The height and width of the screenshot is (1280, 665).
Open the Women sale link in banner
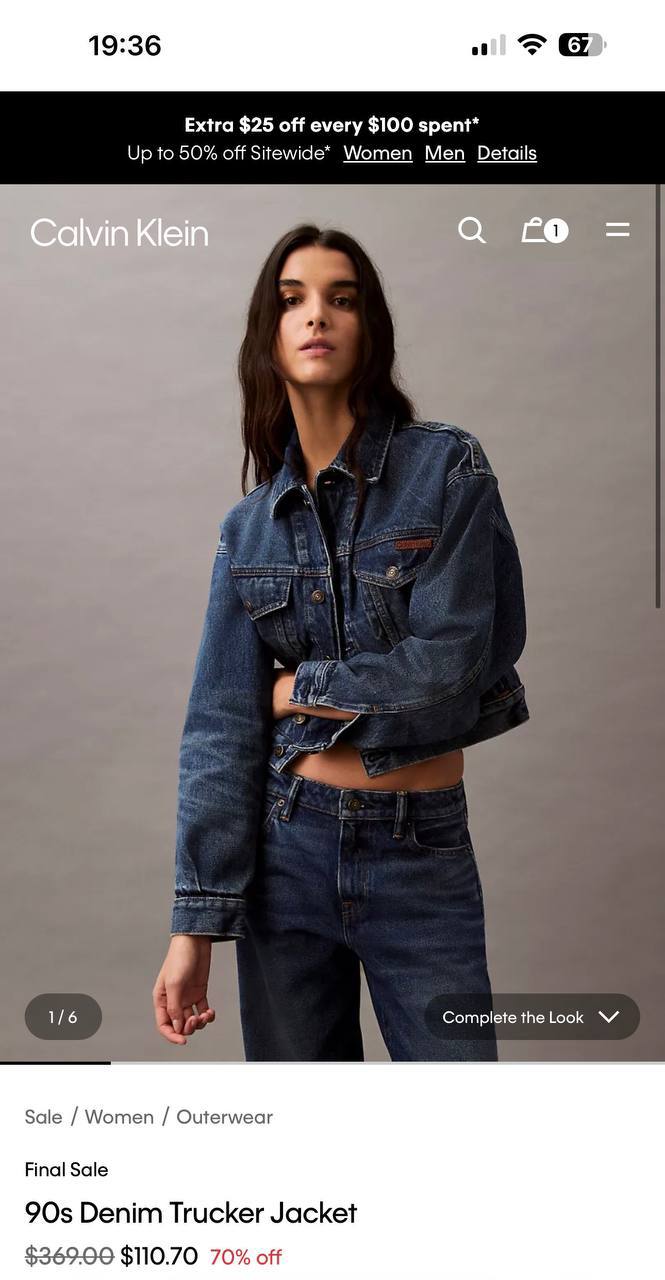(377, 153)
